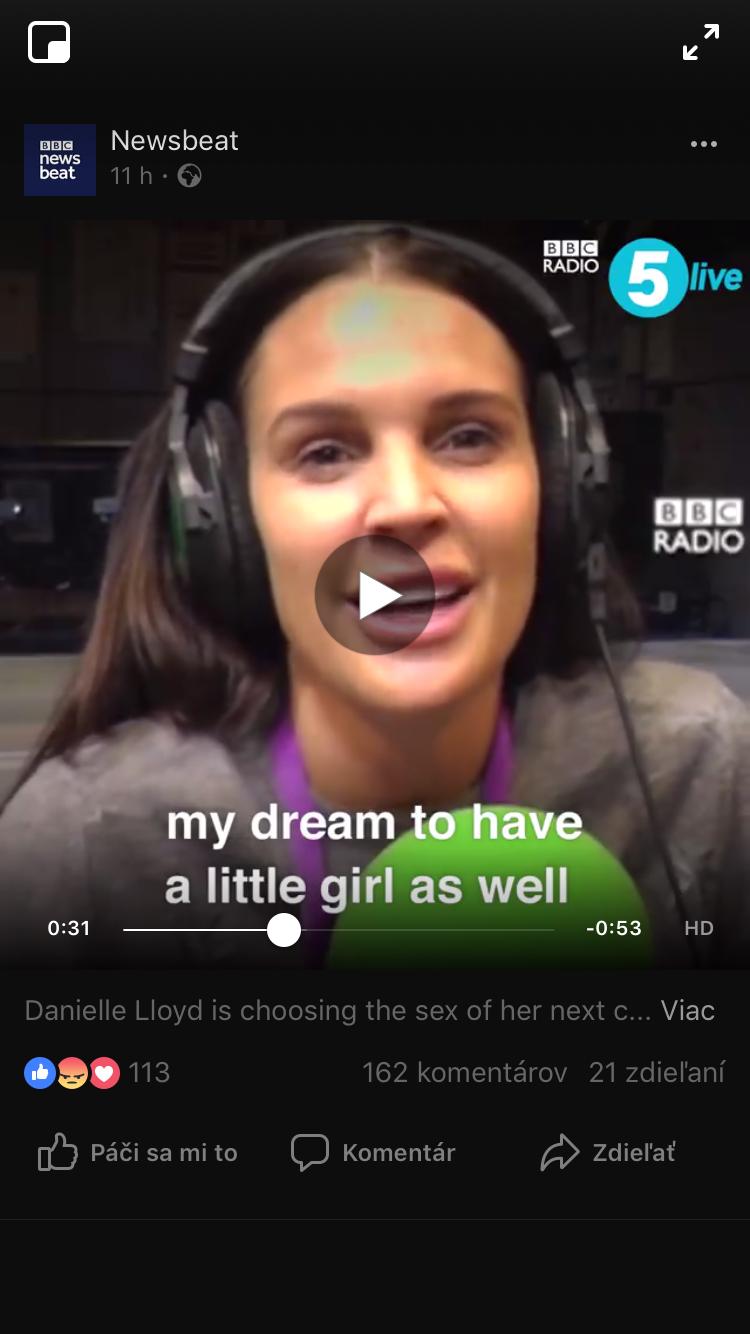Open the post's three-dot options menu
750x1334 pixels.
[703, 144]
